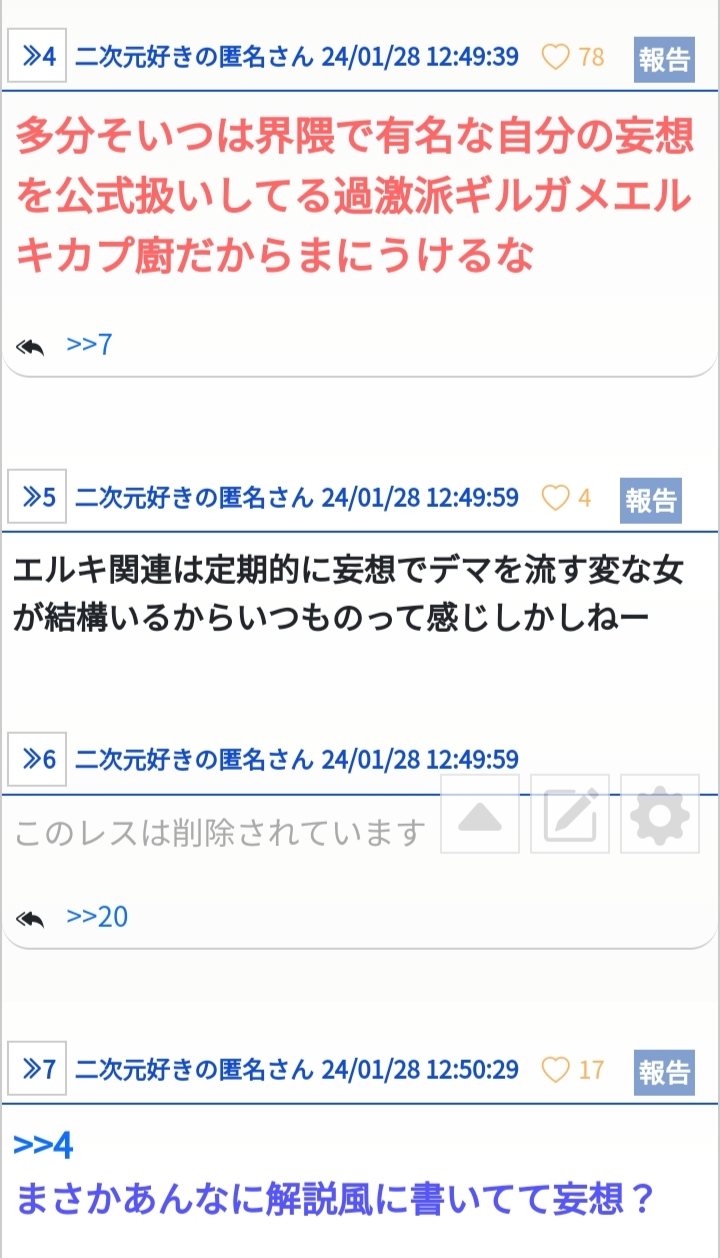
Task: Tap the >>6 post number box
Action: (x=37, y=759)
